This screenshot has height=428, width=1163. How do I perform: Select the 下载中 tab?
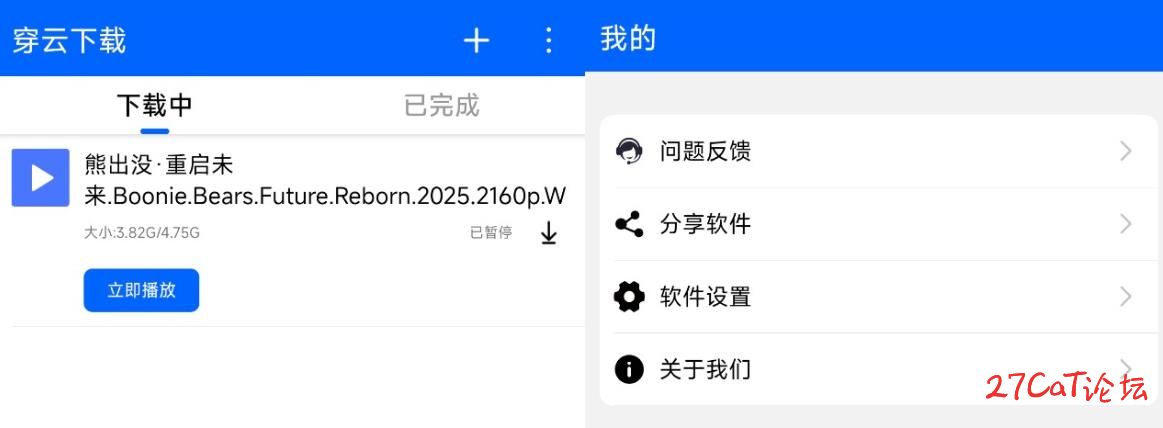tap(154, 105)
